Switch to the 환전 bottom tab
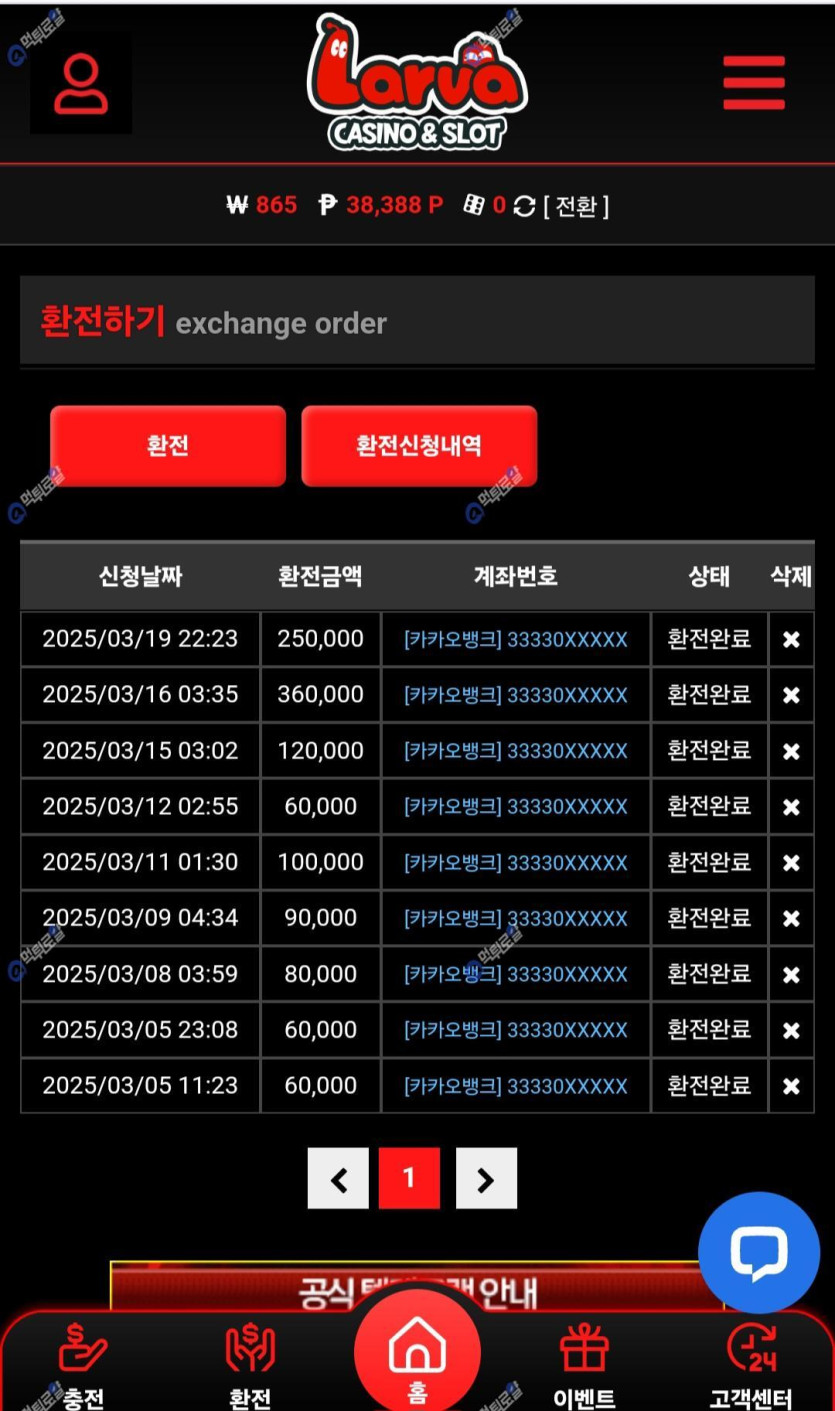 click(250, 1365)
